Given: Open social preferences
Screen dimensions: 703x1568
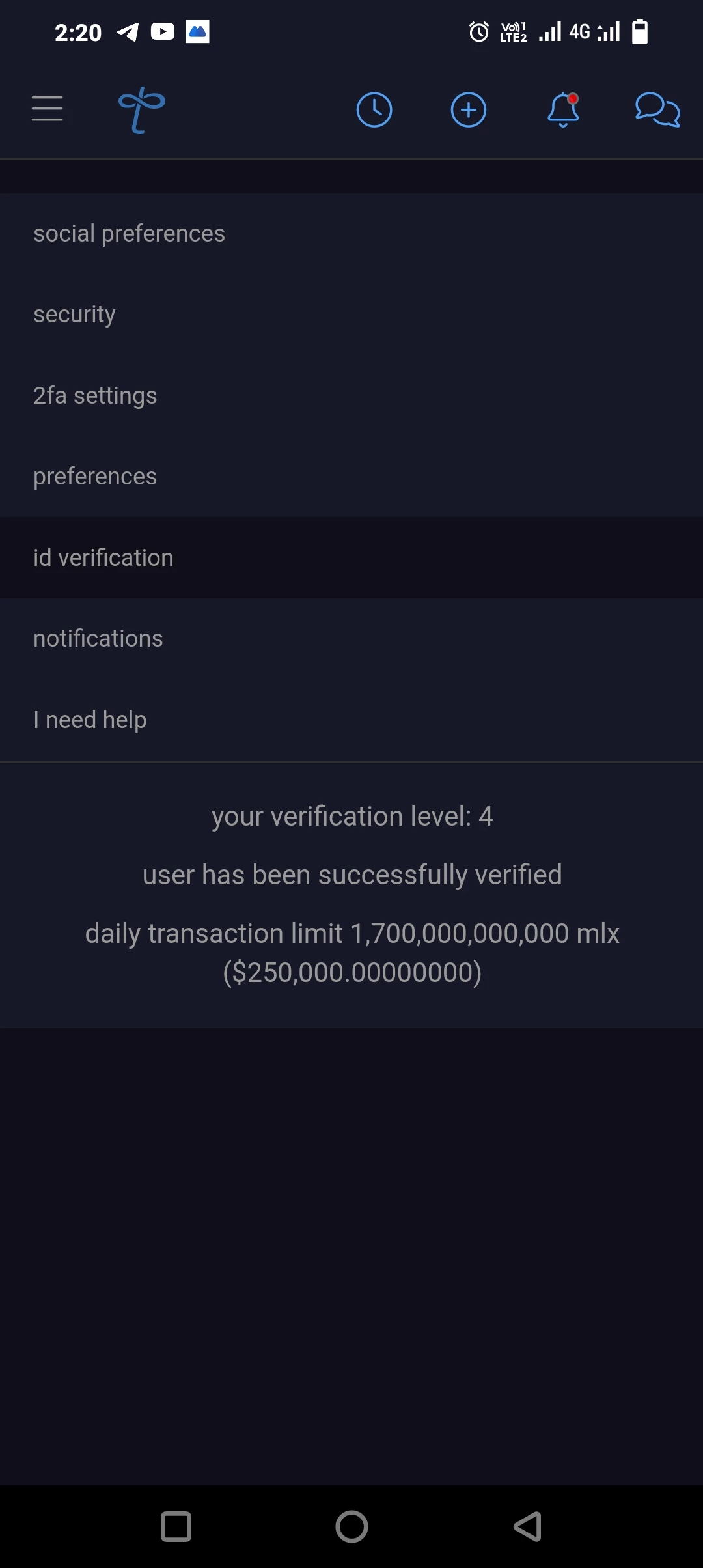Looking at the screenshot, I should tap(351, 234).
